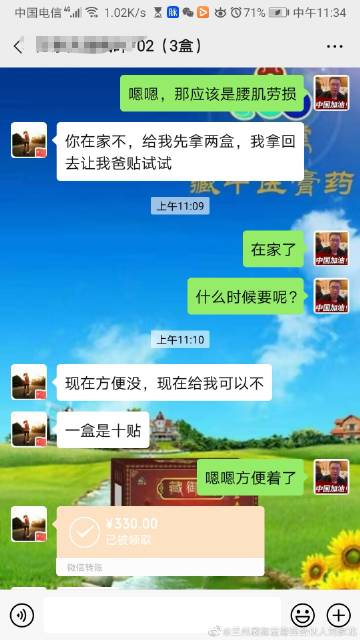Open the ¥330.00 WeChat transfer message

coord(160,541)
